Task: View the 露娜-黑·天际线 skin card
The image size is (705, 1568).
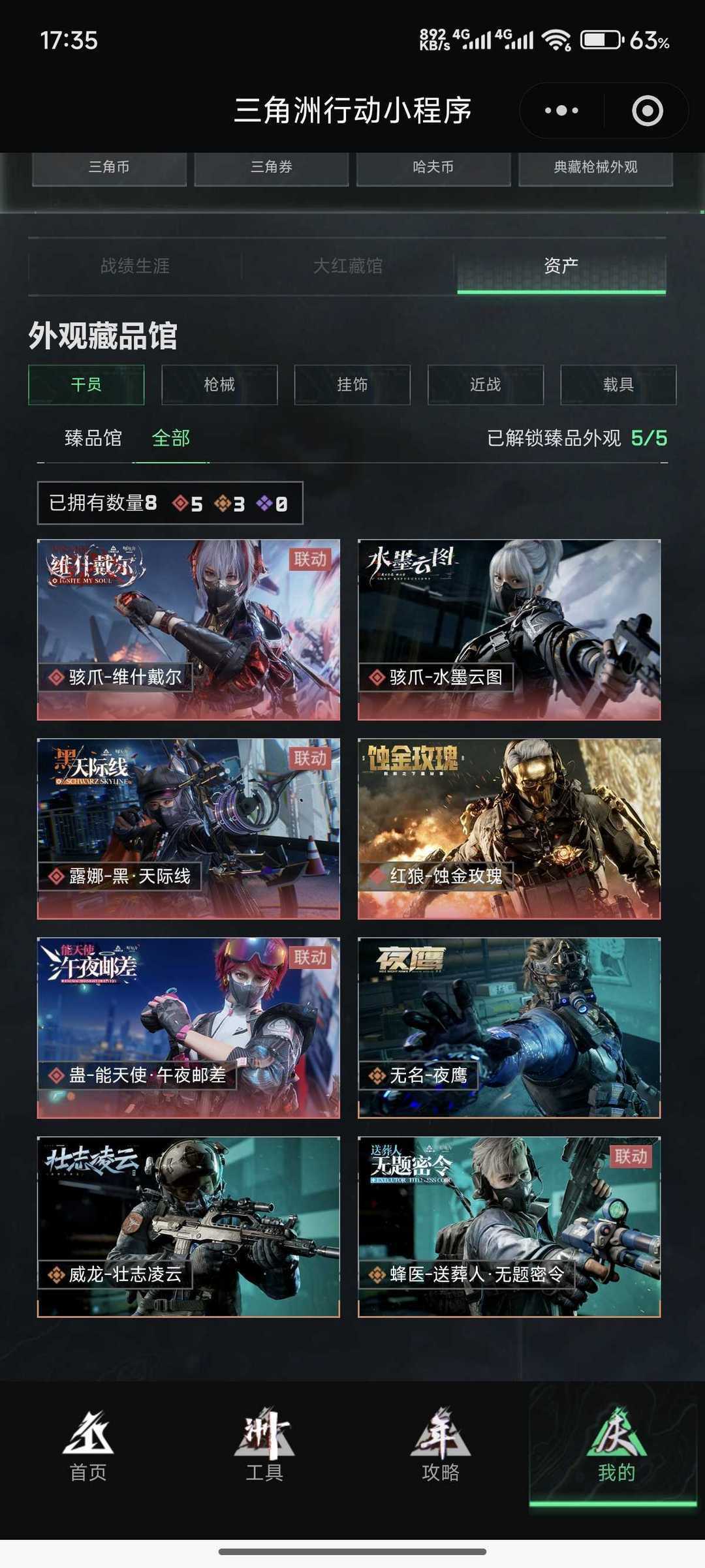Action: pos(189,829)
